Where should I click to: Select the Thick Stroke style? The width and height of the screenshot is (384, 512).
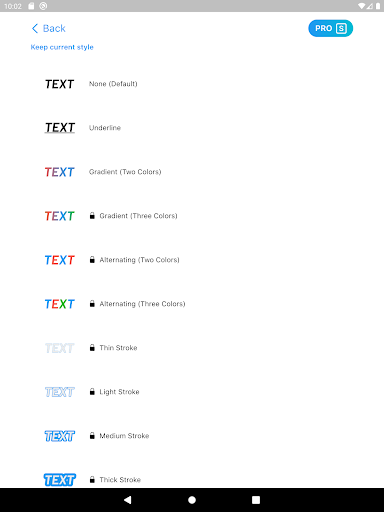click(192, 480)
